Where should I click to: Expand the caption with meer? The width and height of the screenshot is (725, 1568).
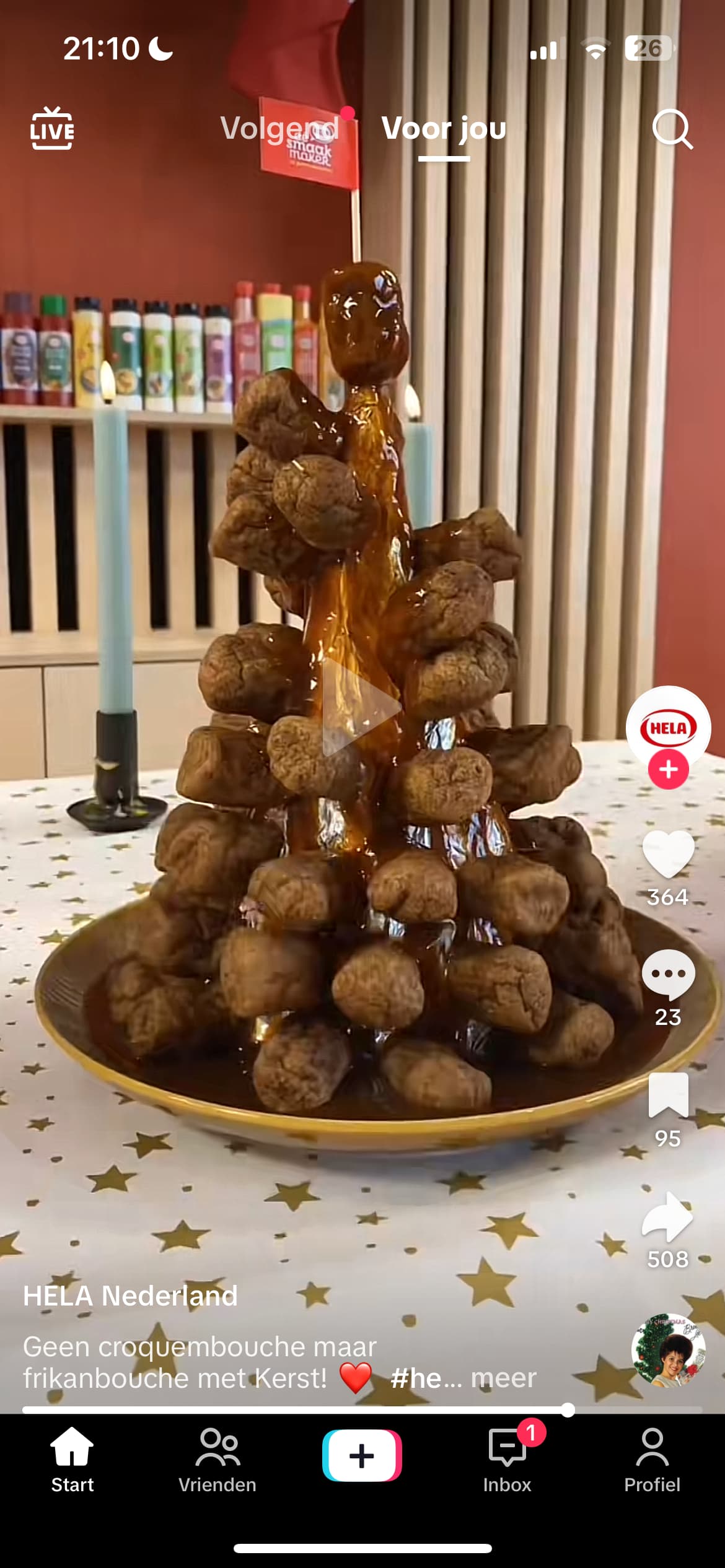503,1378
